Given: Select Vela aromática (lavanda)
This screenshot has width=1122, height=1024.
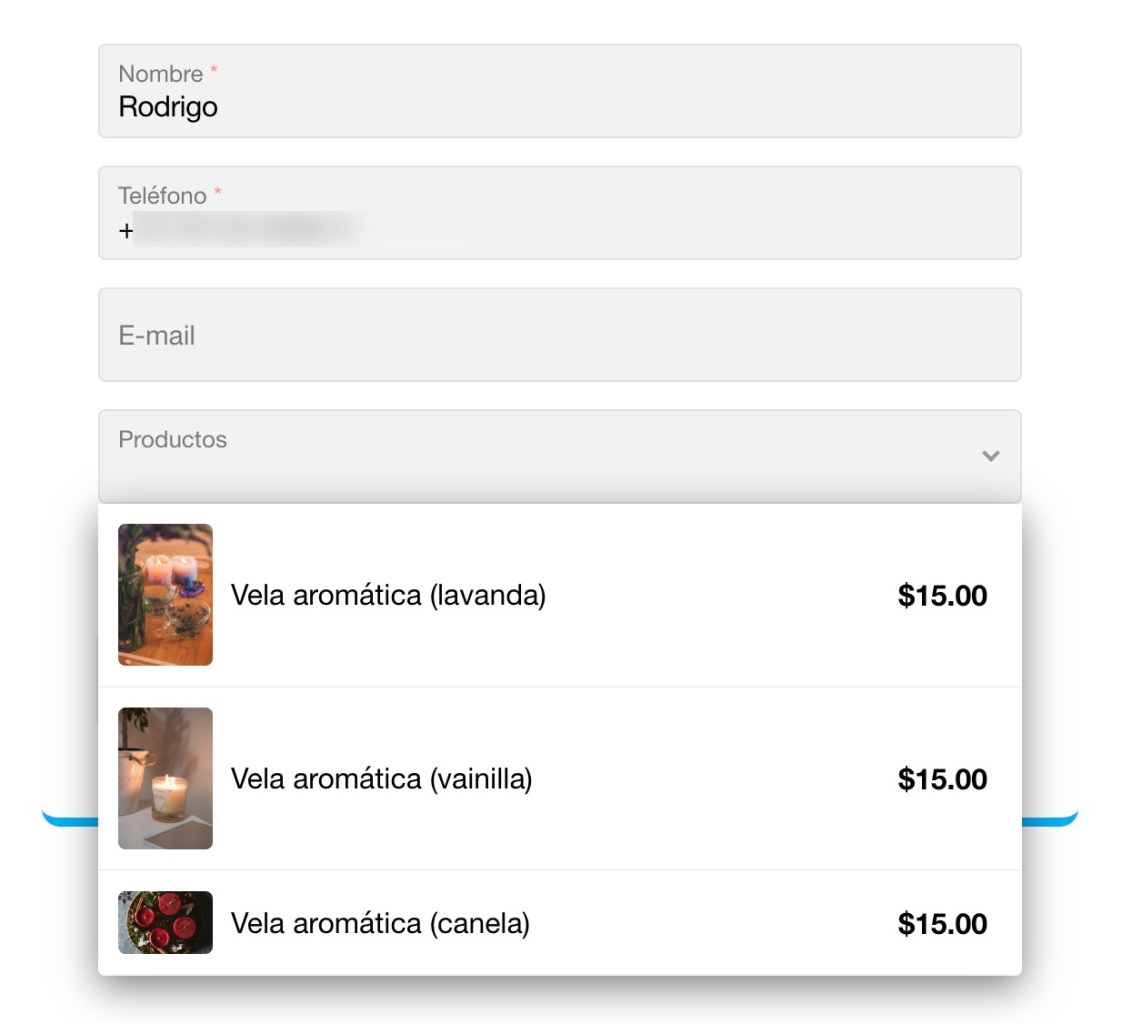Looking at the screenshot, I should 559,596.
